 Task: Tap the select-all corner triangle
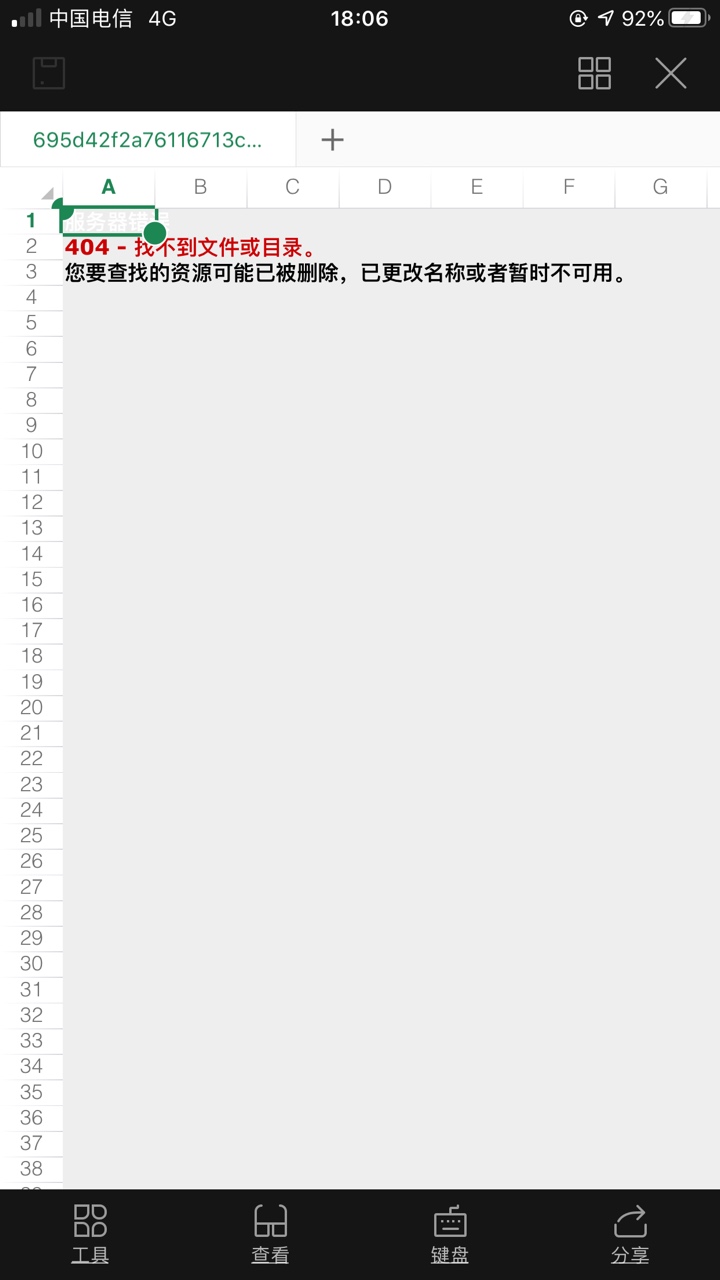[46, 193]
